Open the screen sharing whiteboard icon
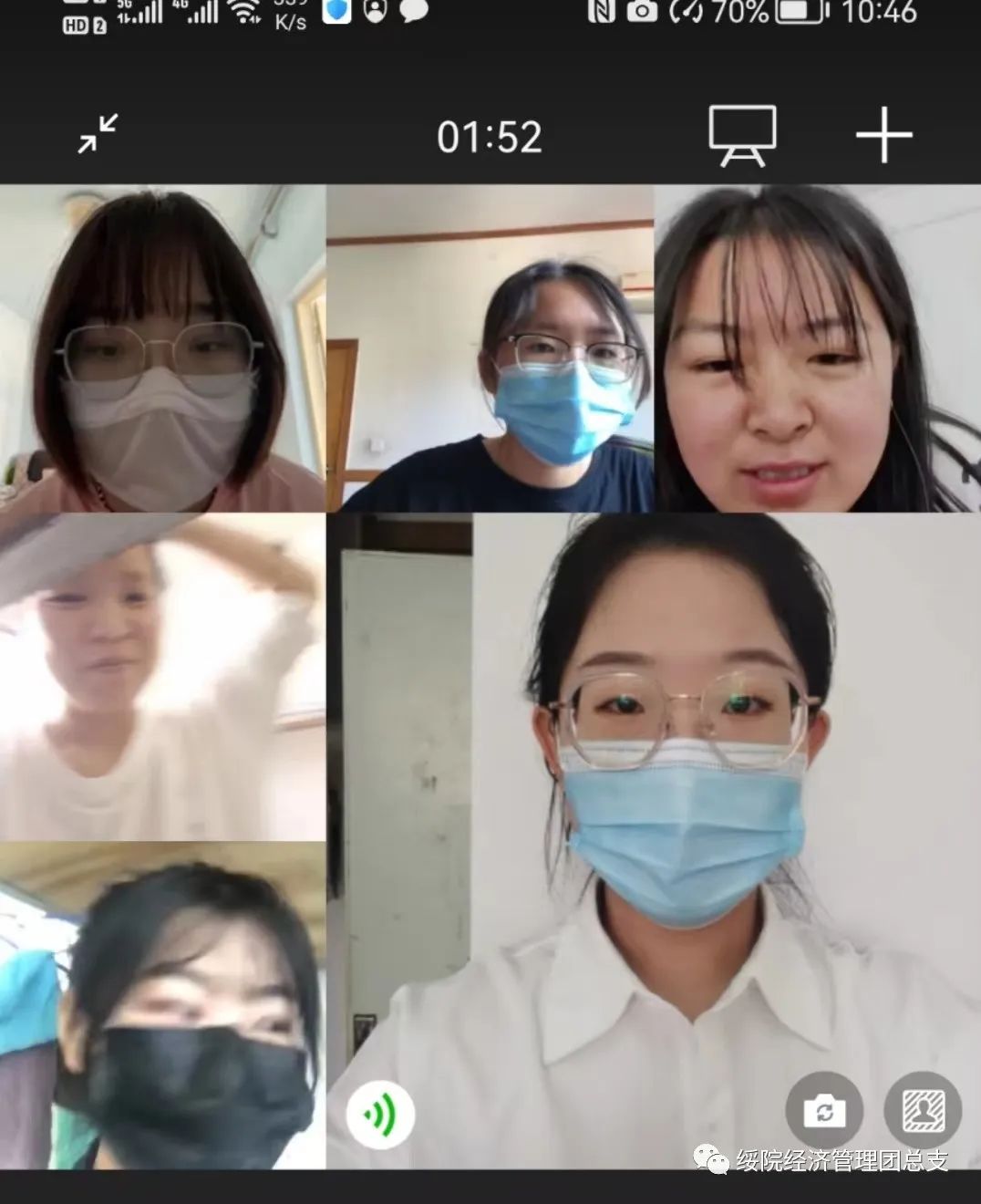 click(742, 136)
